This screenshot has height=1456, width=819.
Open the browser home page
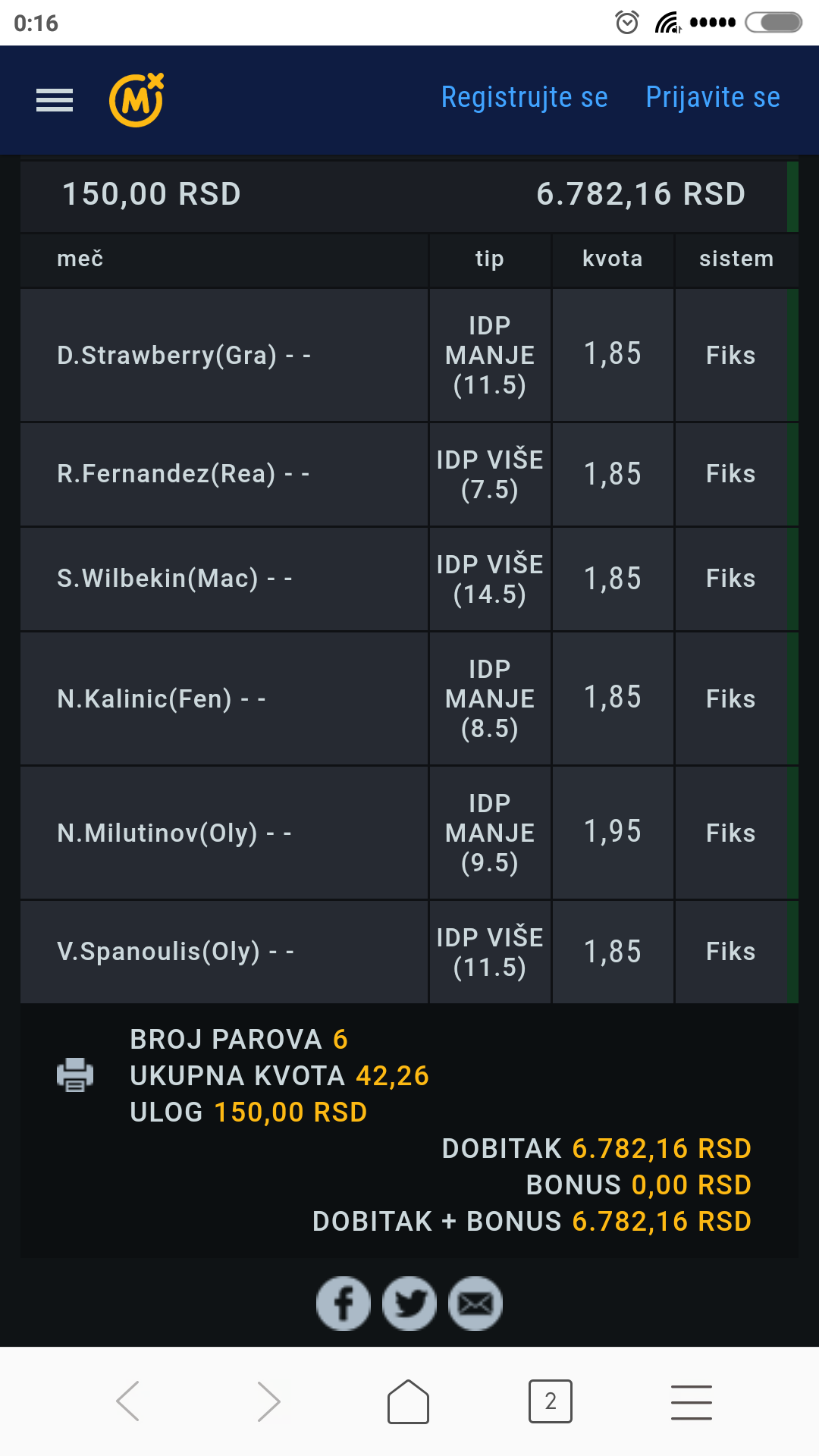tap(409, 1401)
